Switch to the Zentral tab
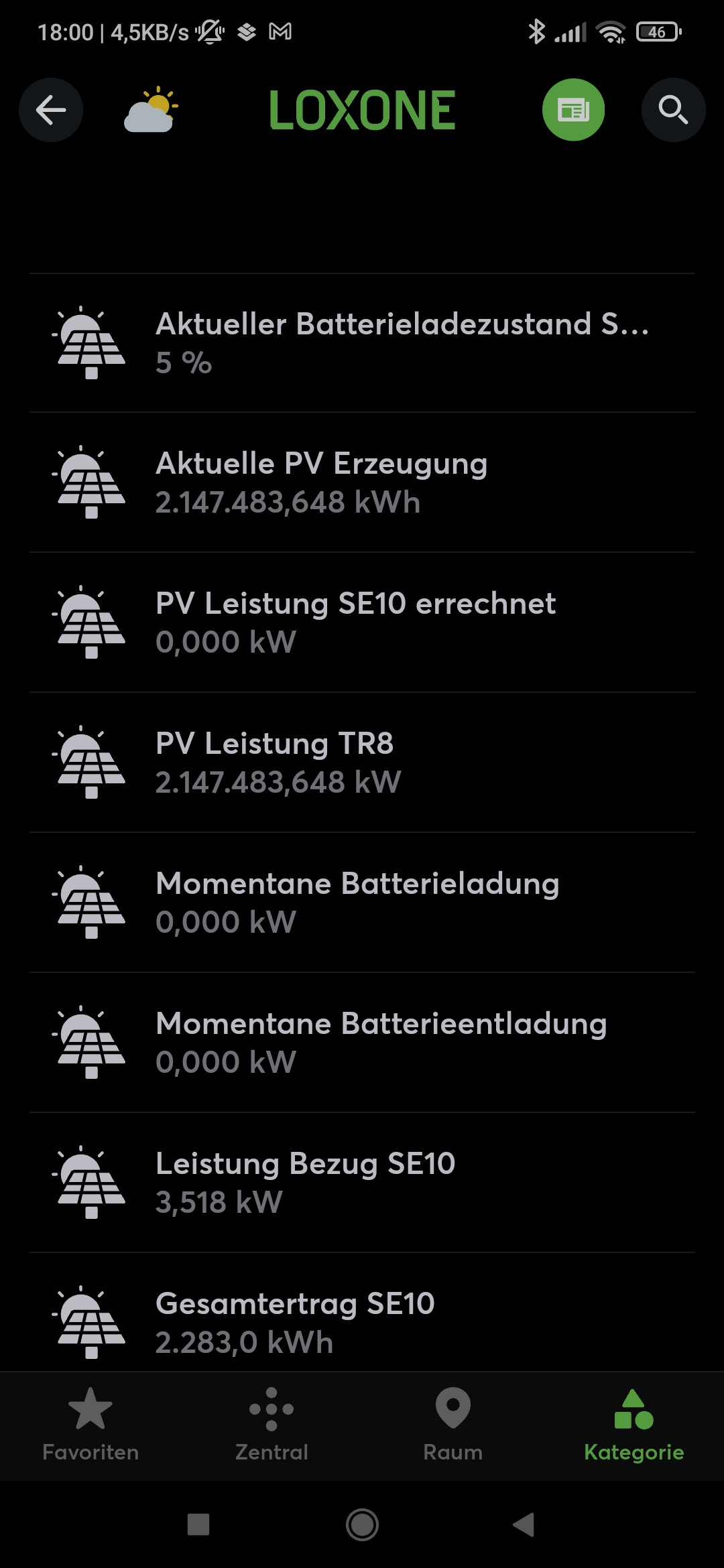 271,1425
